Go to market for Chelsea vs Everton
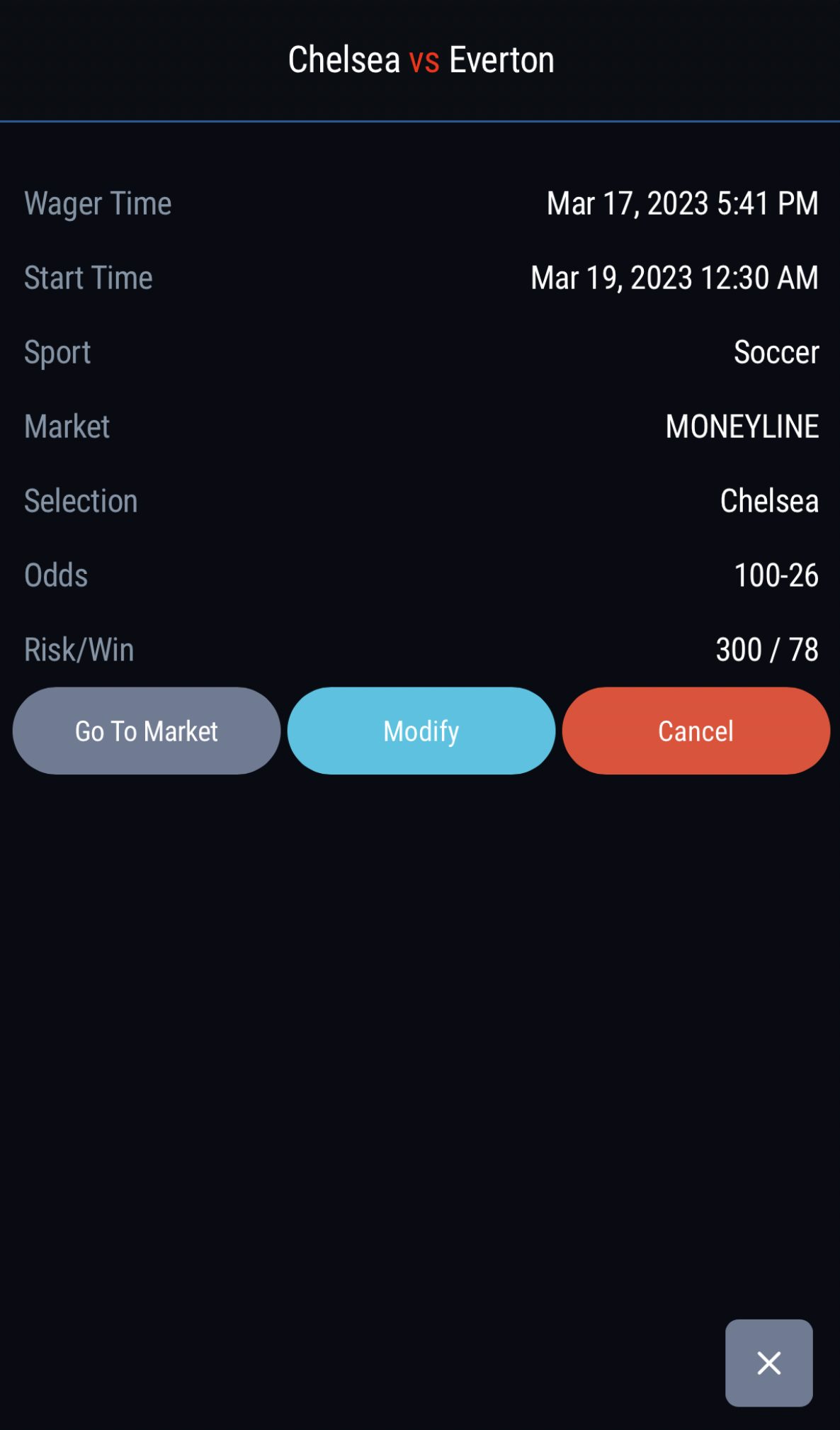 [x=147, y=731]
